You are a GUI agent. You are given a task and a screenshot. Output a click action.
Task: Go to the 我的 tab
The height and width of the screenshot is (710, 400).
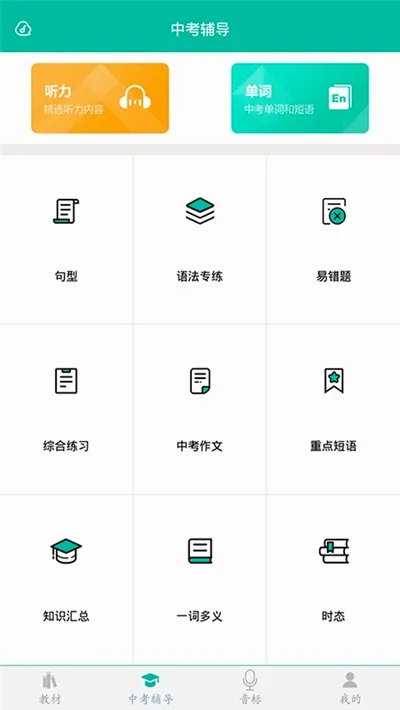(x=350, y=688)
